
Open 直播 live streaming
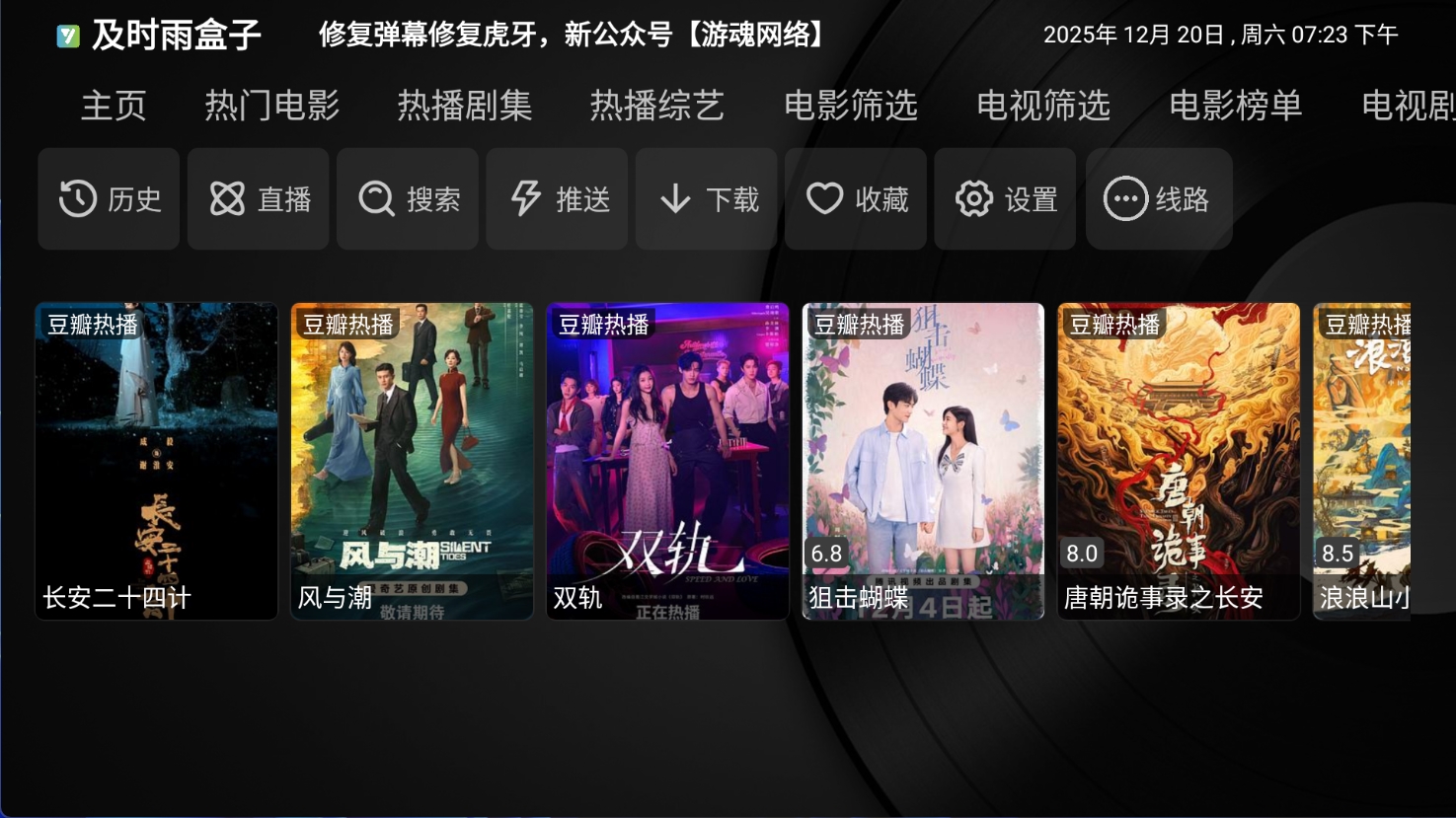pyautogui.click(x=259, y=199)
